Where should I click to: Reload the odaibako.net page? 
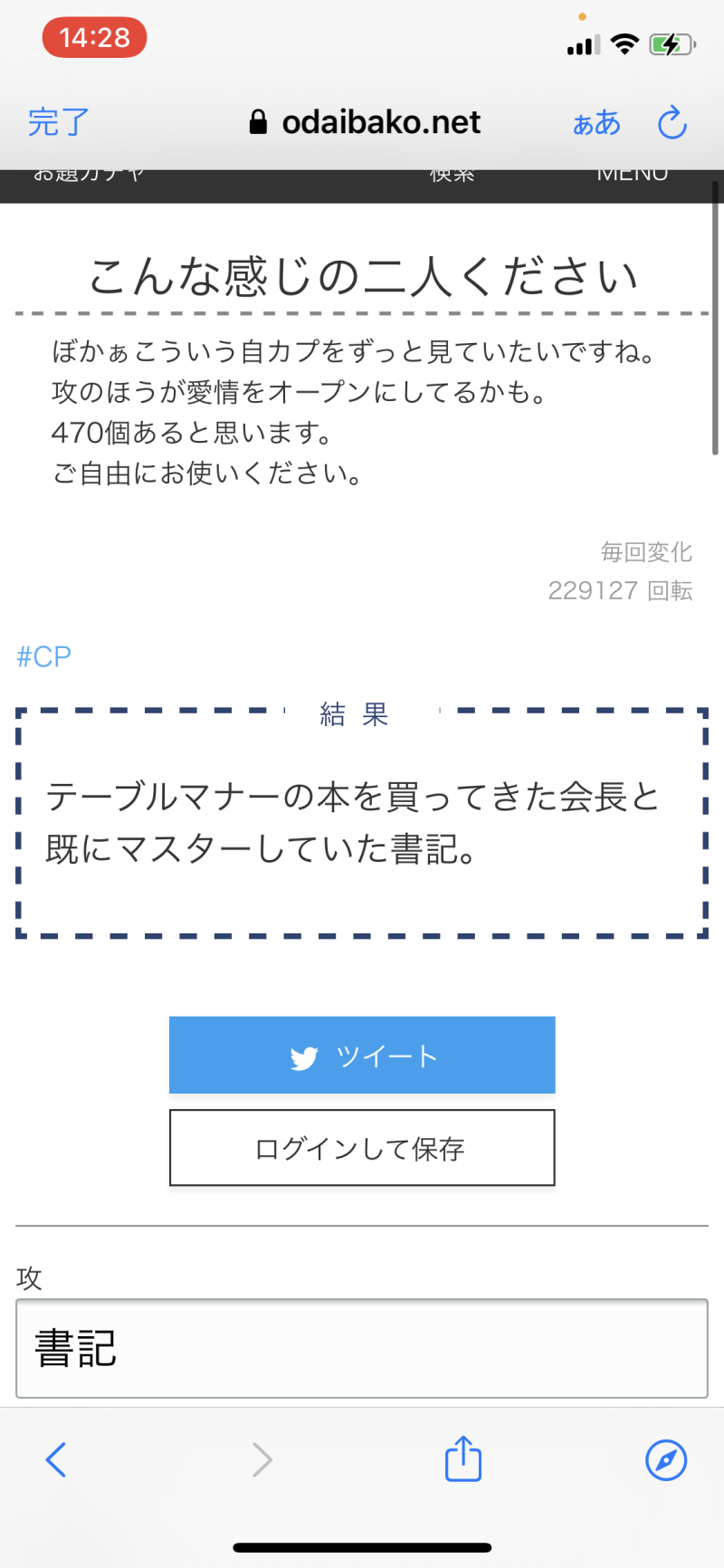672,123
